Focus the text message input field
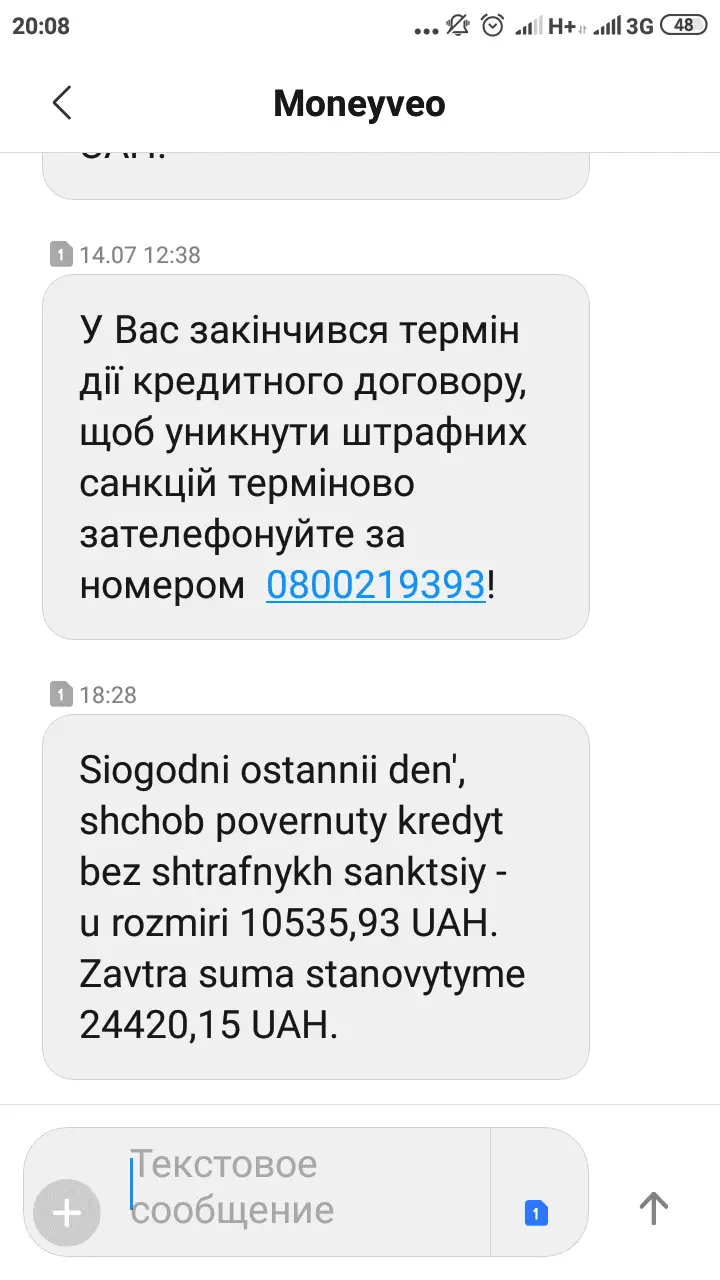This screenshot has height=1280, width=720. pos(300,1187)
